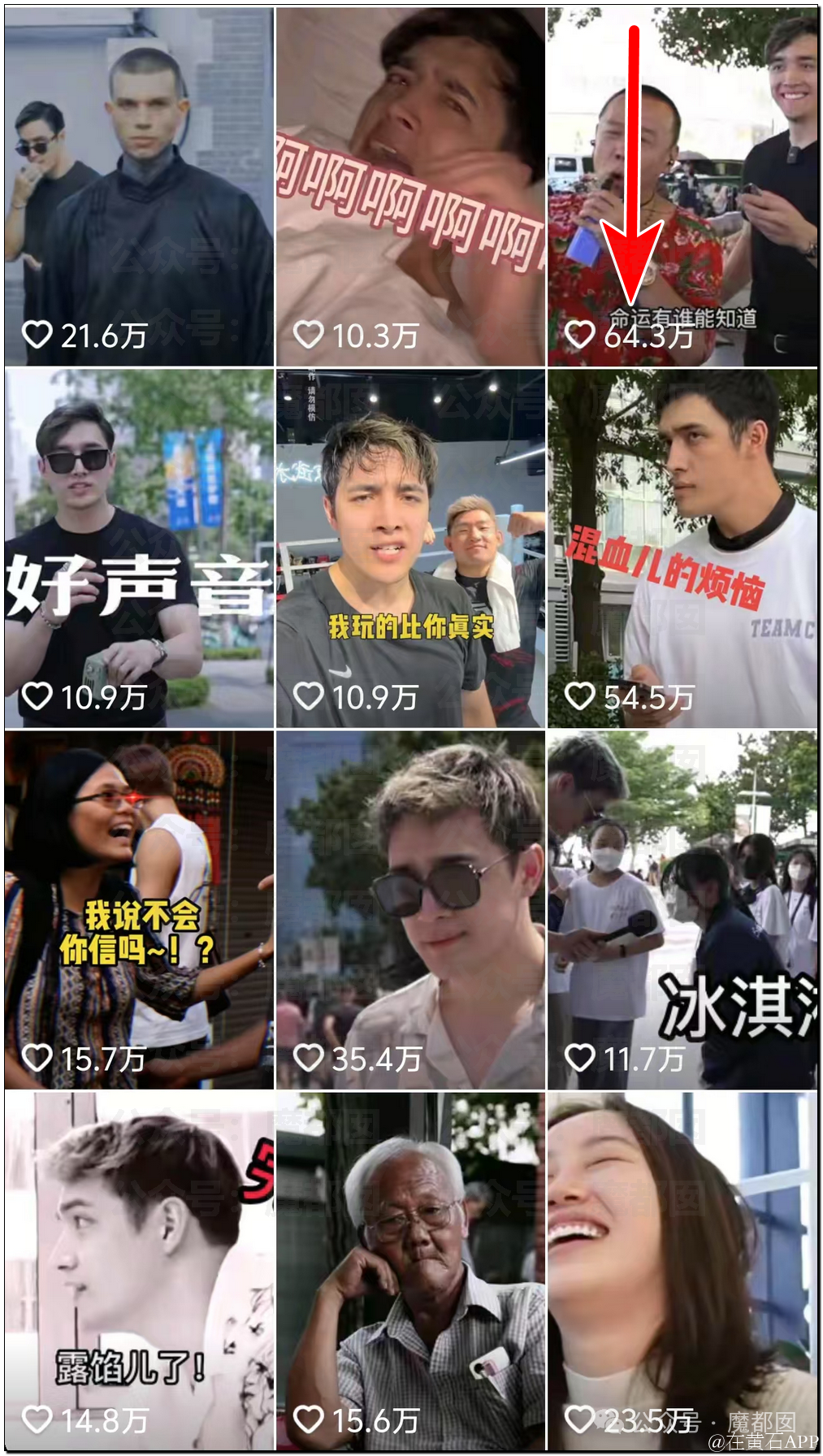Play the 混血儿的烦恼 video
The image size is (823, 1456).
[682, 548]
